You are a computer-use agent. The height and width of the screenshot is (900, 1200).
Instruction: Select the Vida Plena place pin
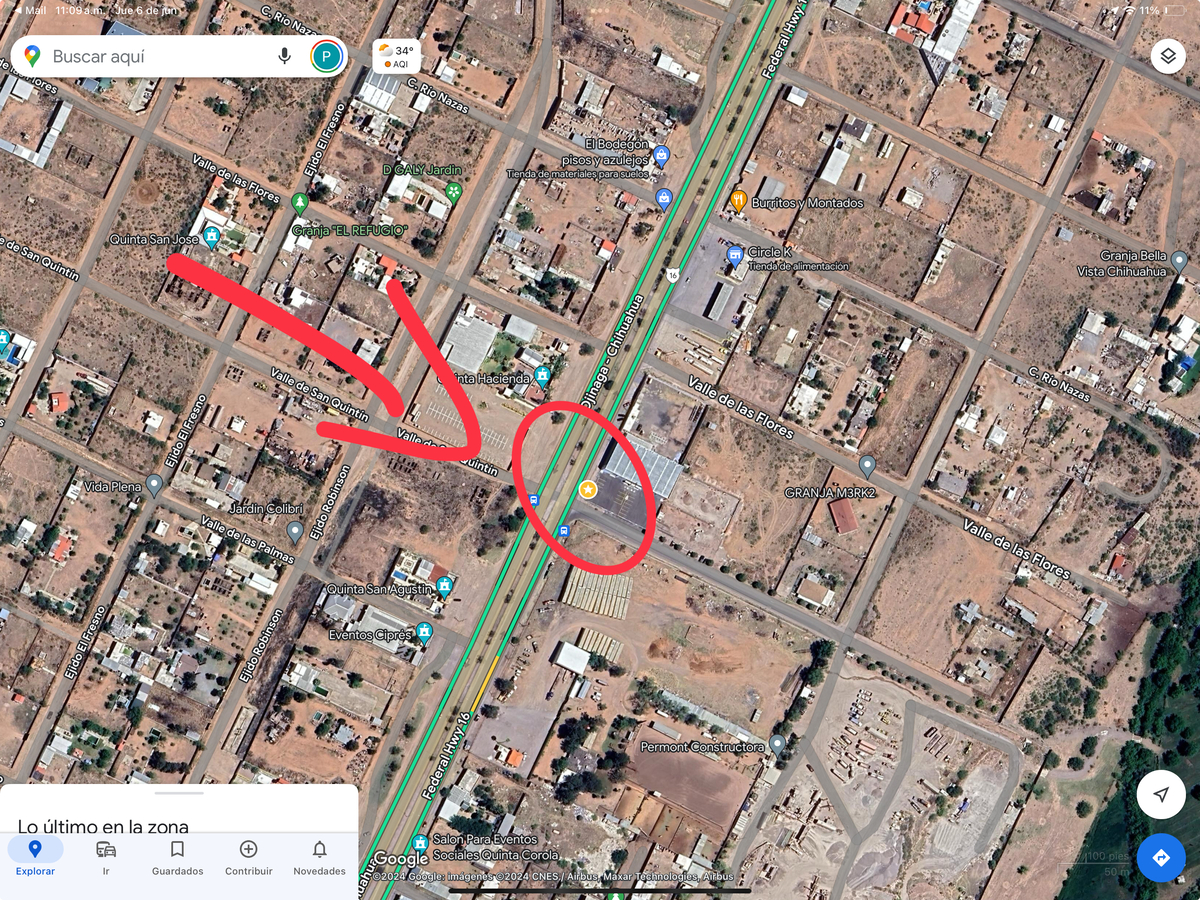[154, 485]
